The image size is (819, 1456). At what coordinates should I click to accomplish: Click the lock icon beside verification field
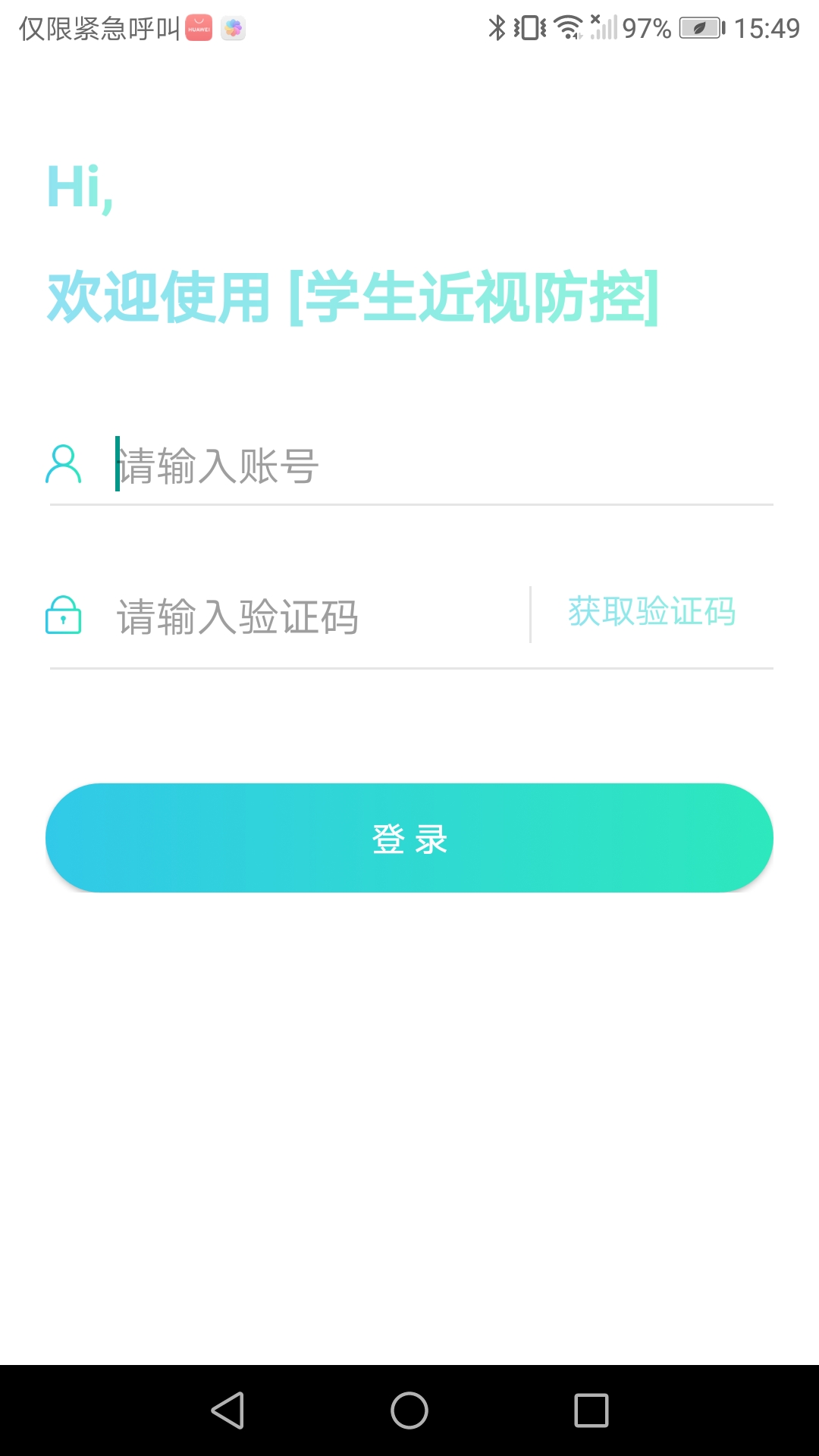click(63, 617)
